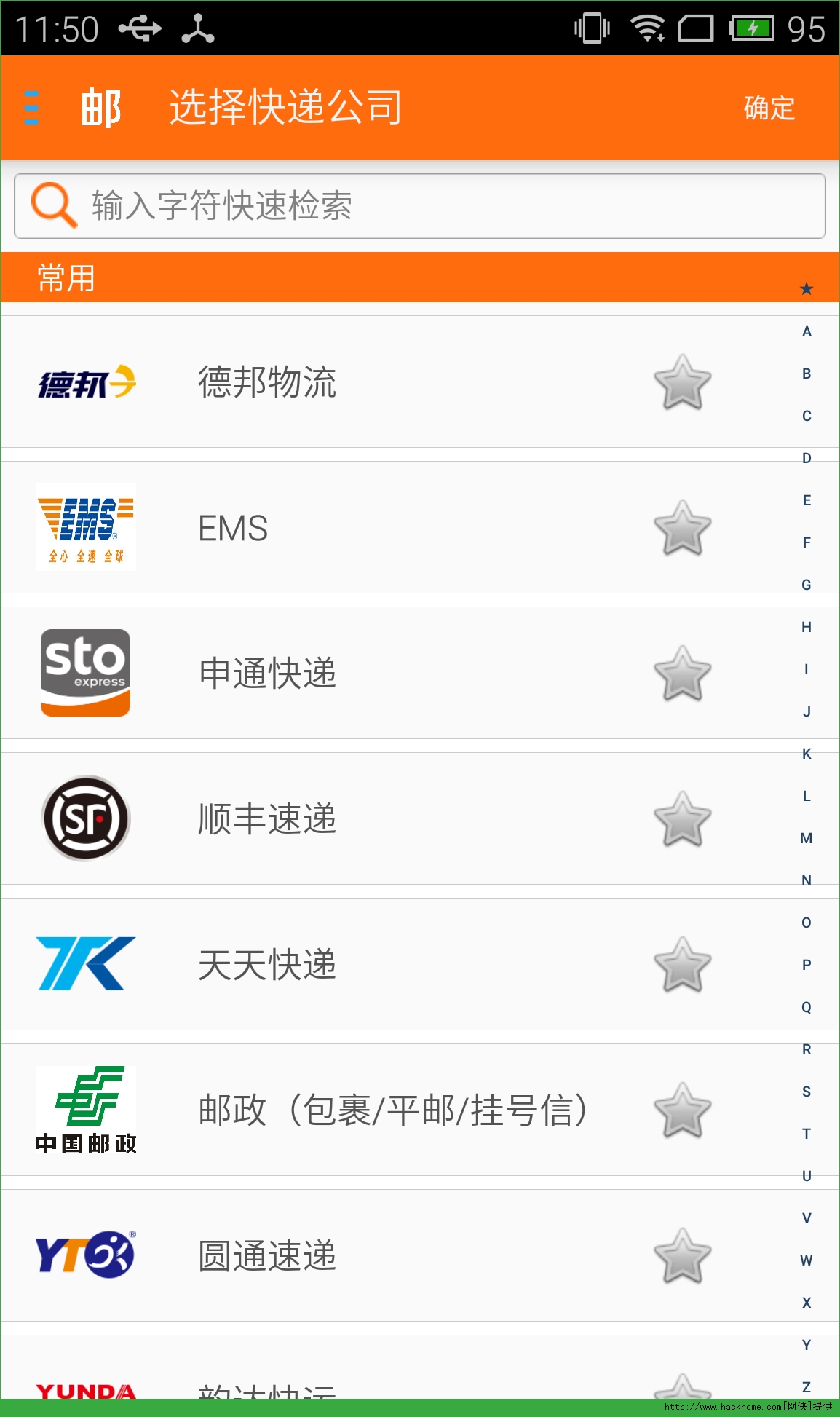Focus the 输入字符快速检索 search field

click(437, 205)
